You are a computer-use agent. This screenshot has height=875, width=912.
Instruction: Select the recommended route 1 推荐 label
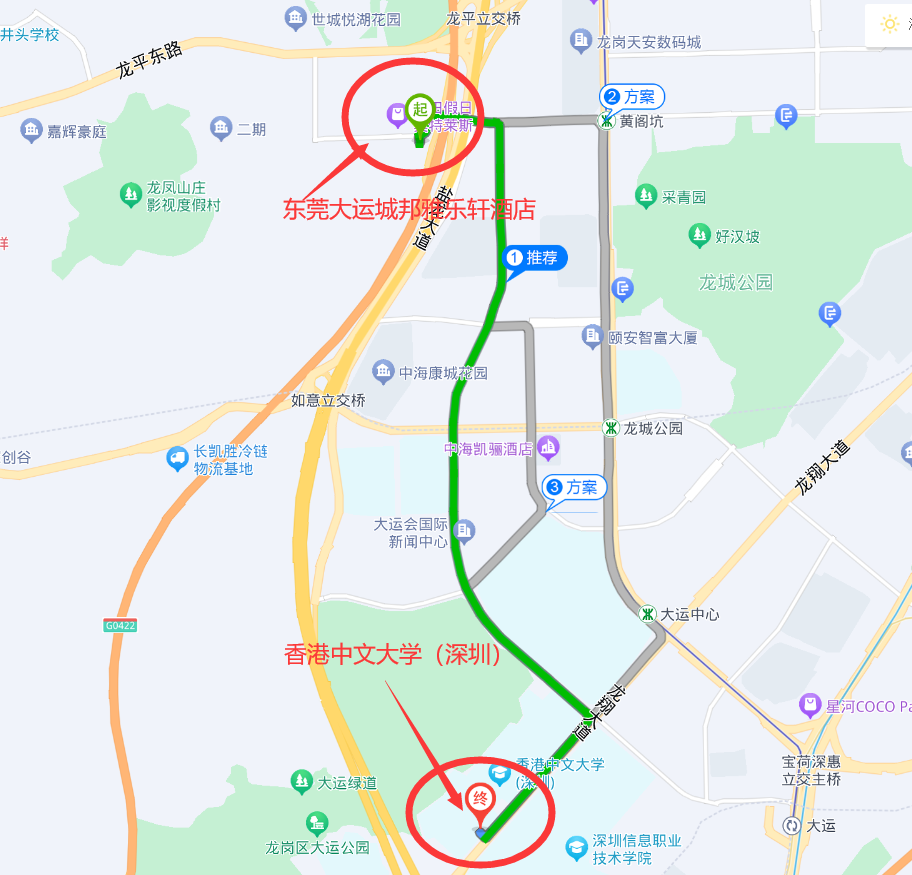click(x=535, y=258)
